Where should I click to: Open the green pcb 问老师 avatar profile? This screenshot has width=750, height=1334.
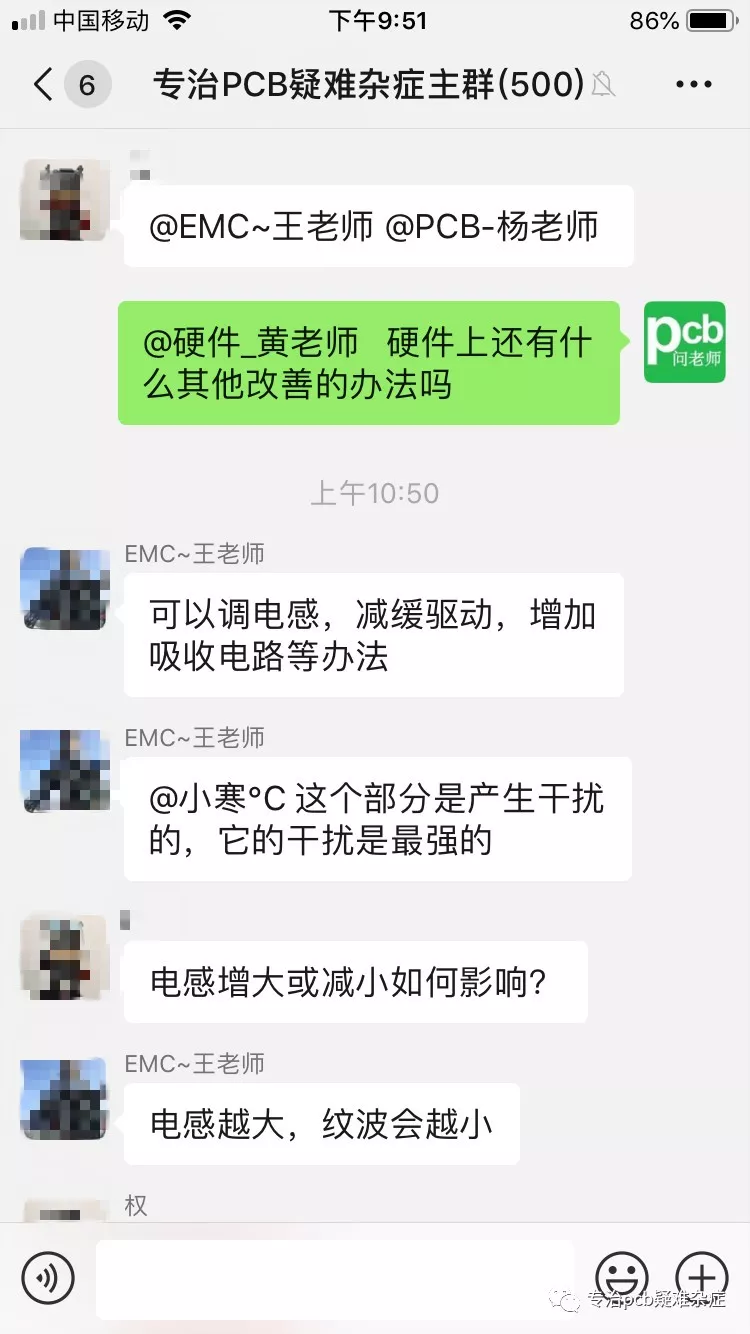(684, 342)
